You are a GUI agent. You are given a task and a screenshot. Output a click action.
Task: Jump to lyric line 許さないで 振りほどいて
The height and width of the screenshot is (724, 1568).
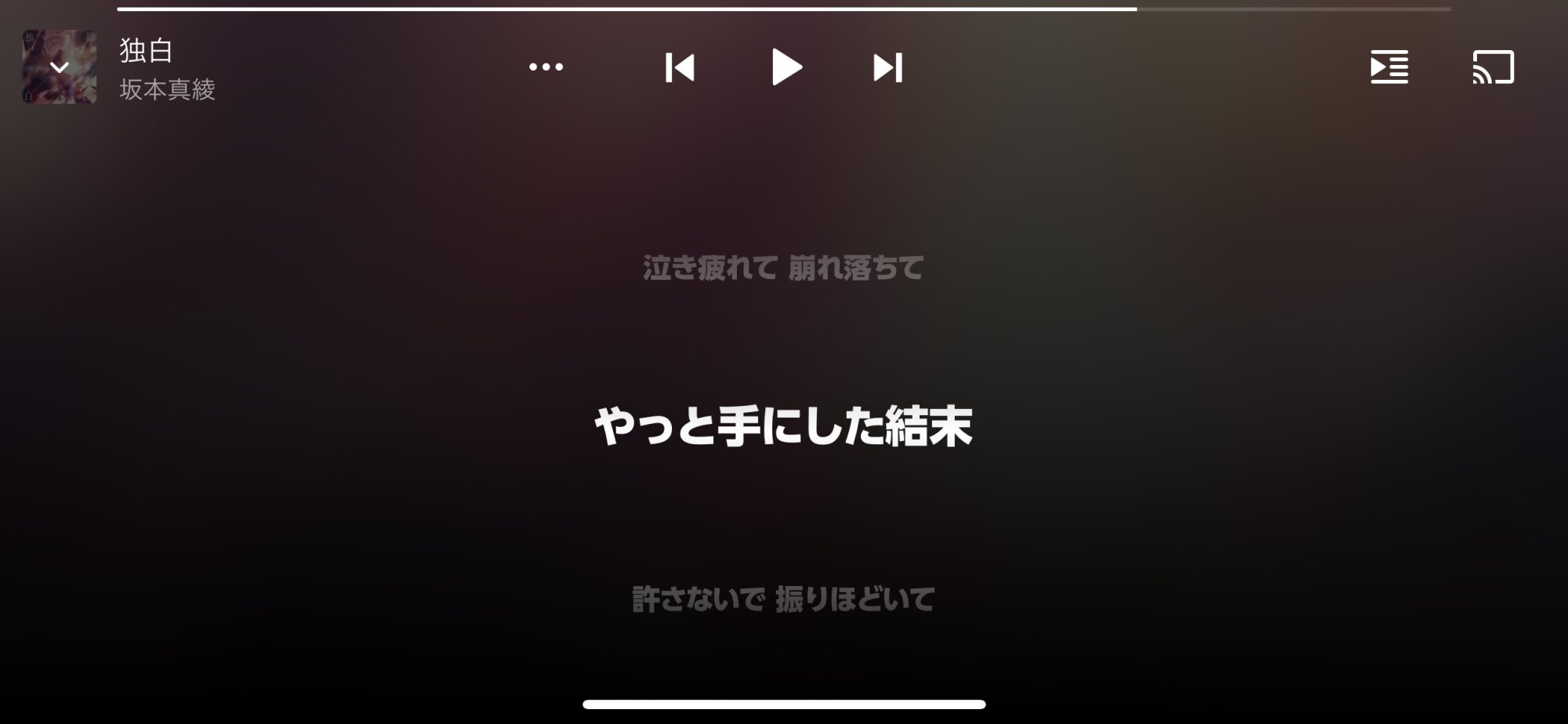pyautogui.click(x=783, y=599)
